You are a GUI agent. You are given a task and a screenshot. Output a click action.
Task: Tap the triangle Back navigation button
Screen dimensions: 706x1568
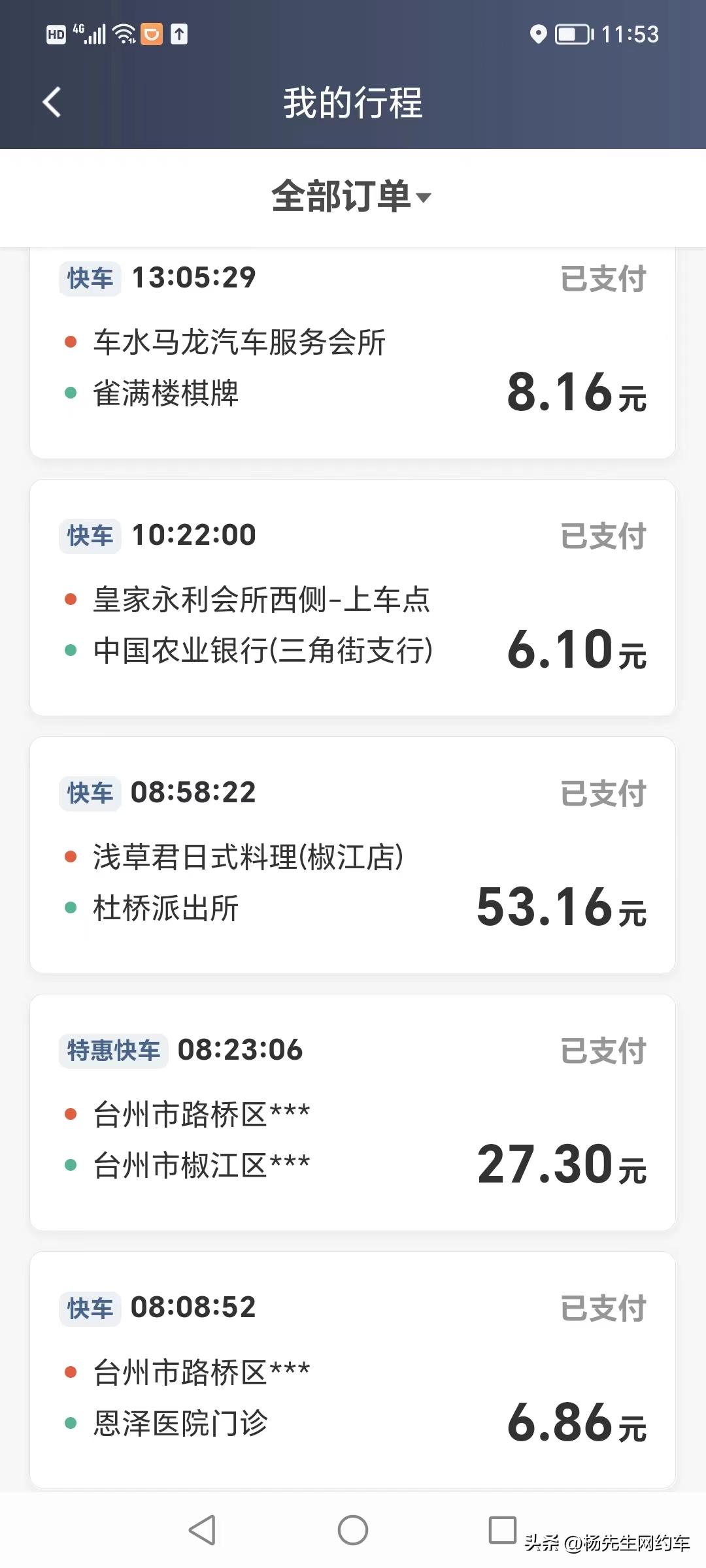coord(203,1529)
